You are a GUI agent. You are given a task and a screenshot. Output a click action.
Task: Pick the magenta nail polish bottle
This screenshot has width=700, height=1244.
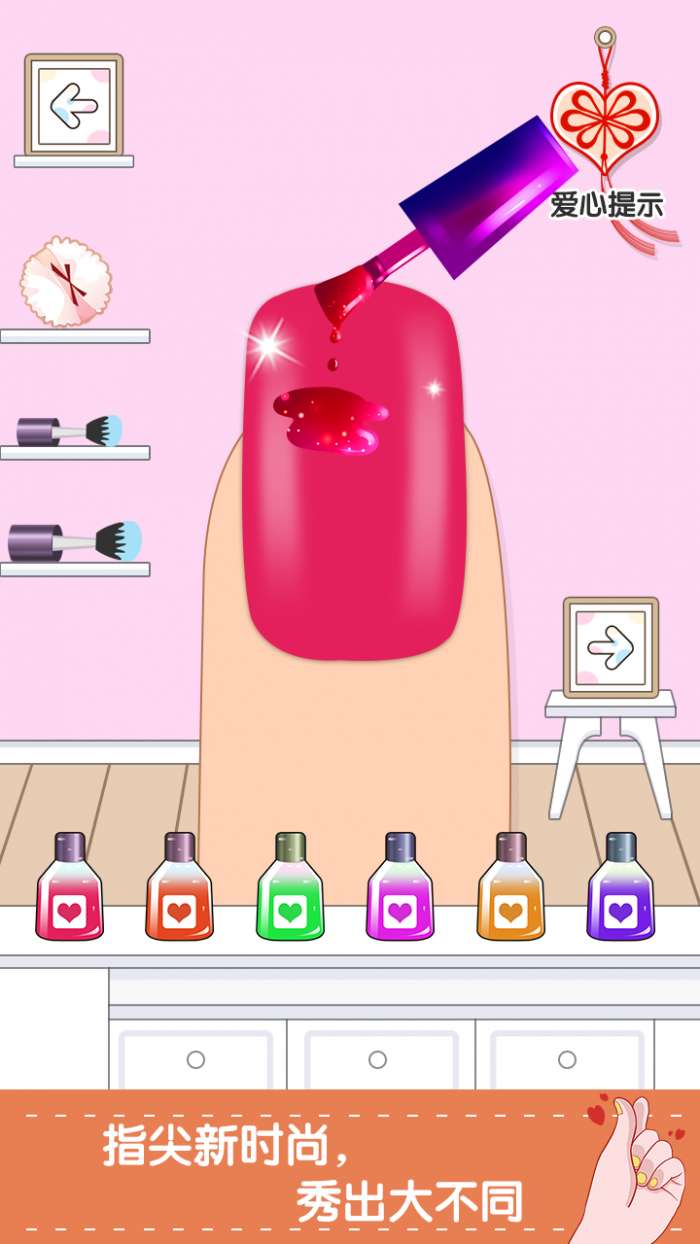pos(400,890)
